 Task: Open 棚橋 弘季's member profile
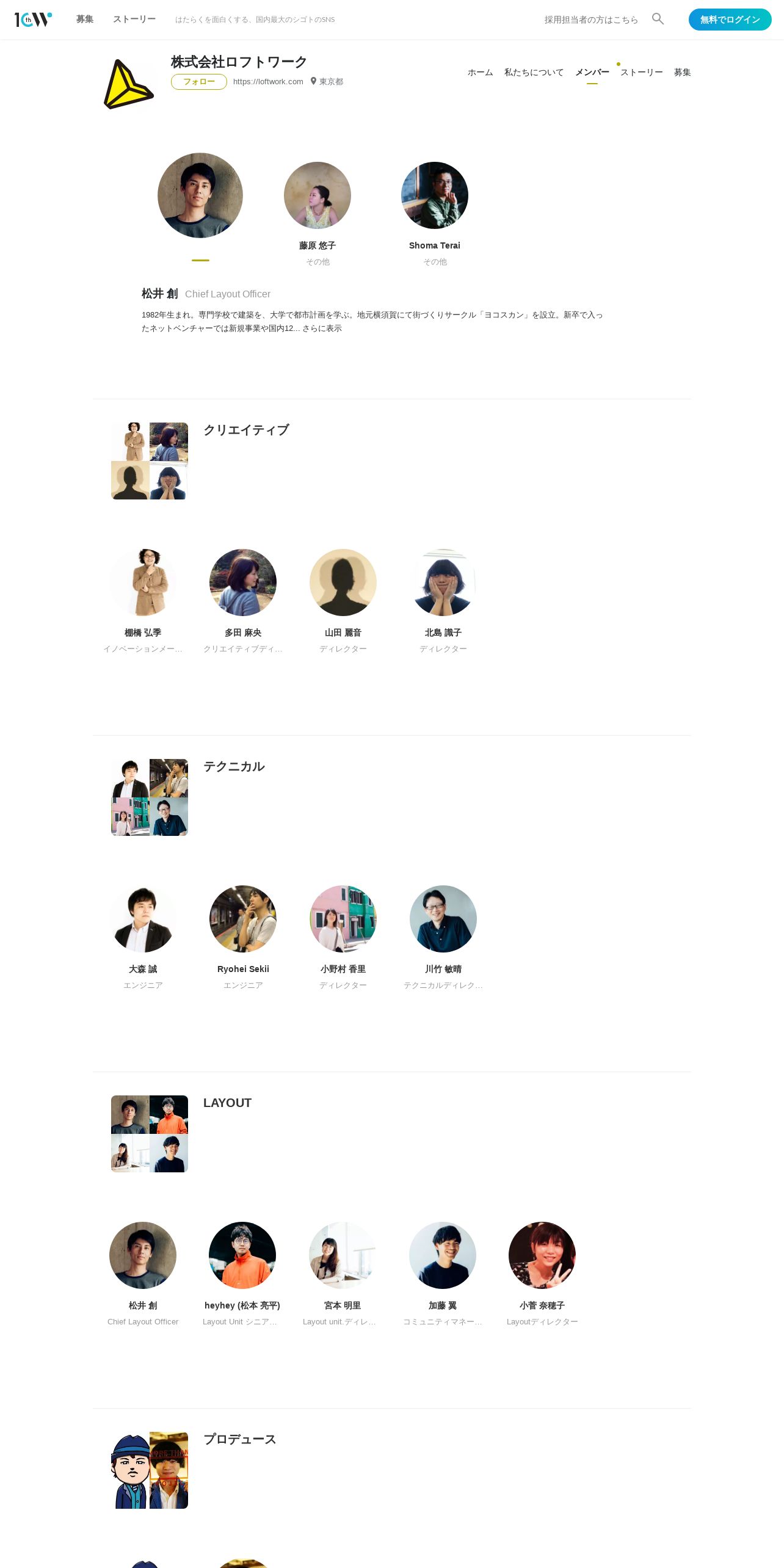143,583
